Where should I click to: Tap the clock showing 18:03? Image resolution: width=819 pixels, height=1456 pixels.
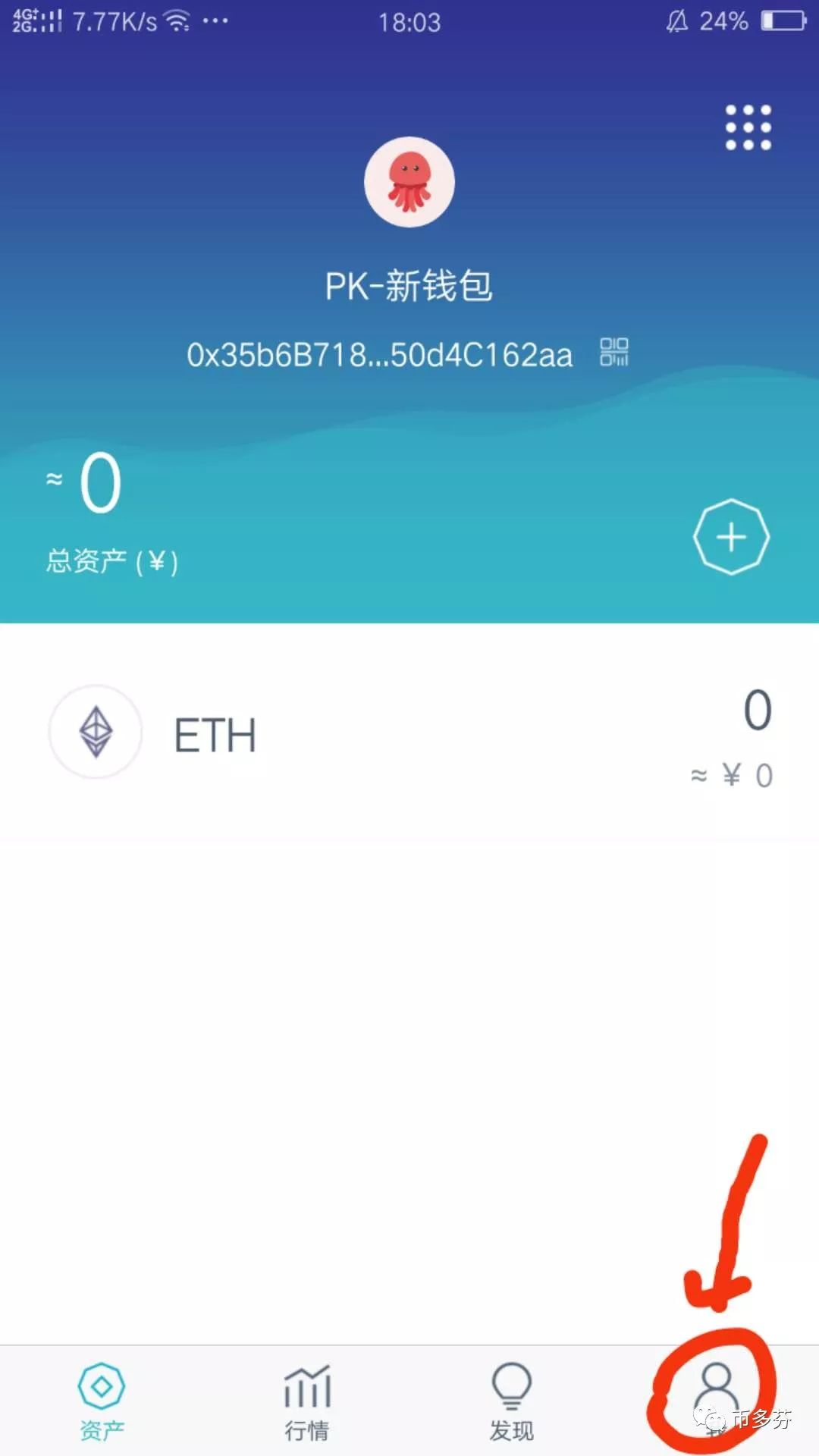(x=409, y=23)
